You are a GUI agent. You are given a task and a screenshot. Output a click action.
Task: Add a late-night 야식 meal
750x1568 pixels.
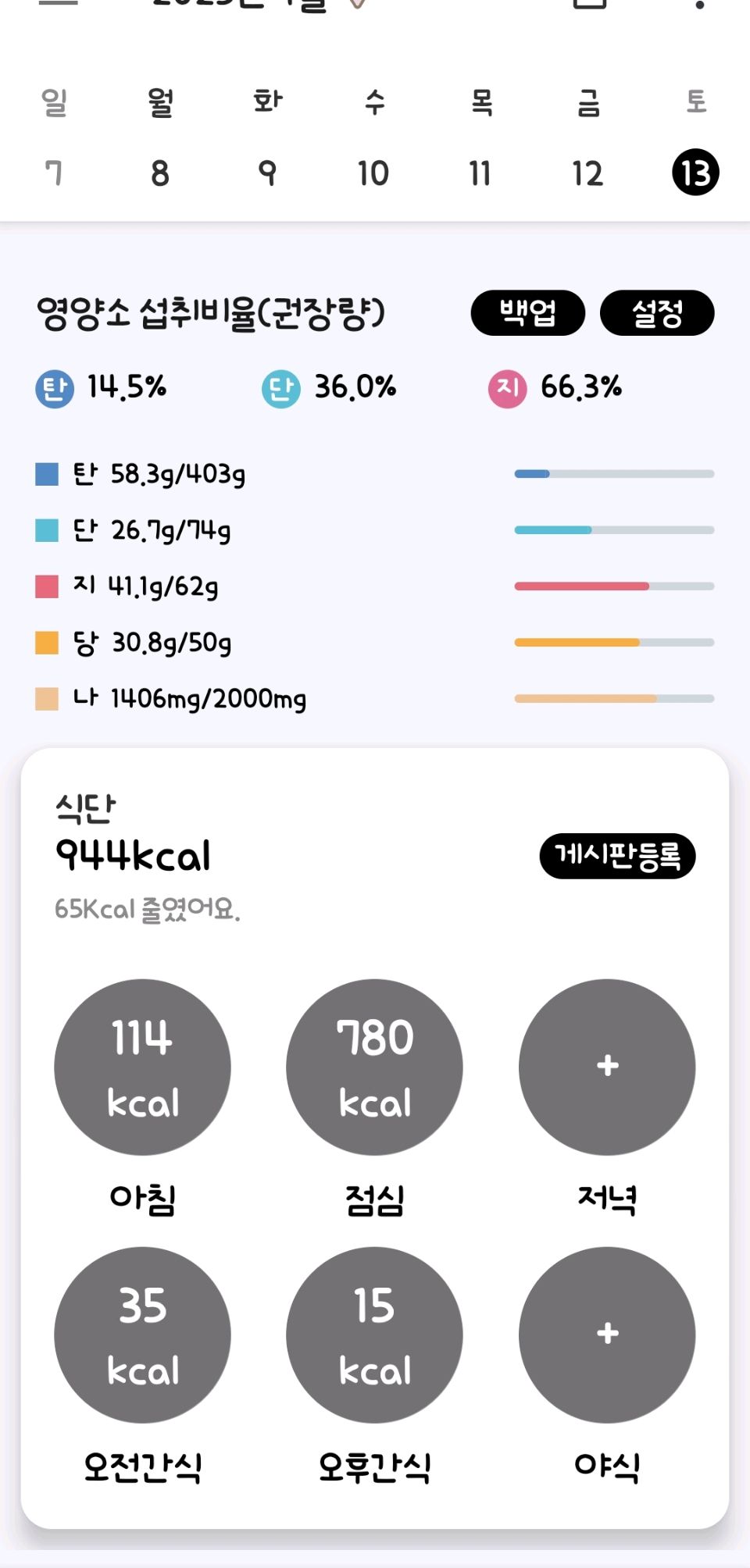pos(607,1335)
